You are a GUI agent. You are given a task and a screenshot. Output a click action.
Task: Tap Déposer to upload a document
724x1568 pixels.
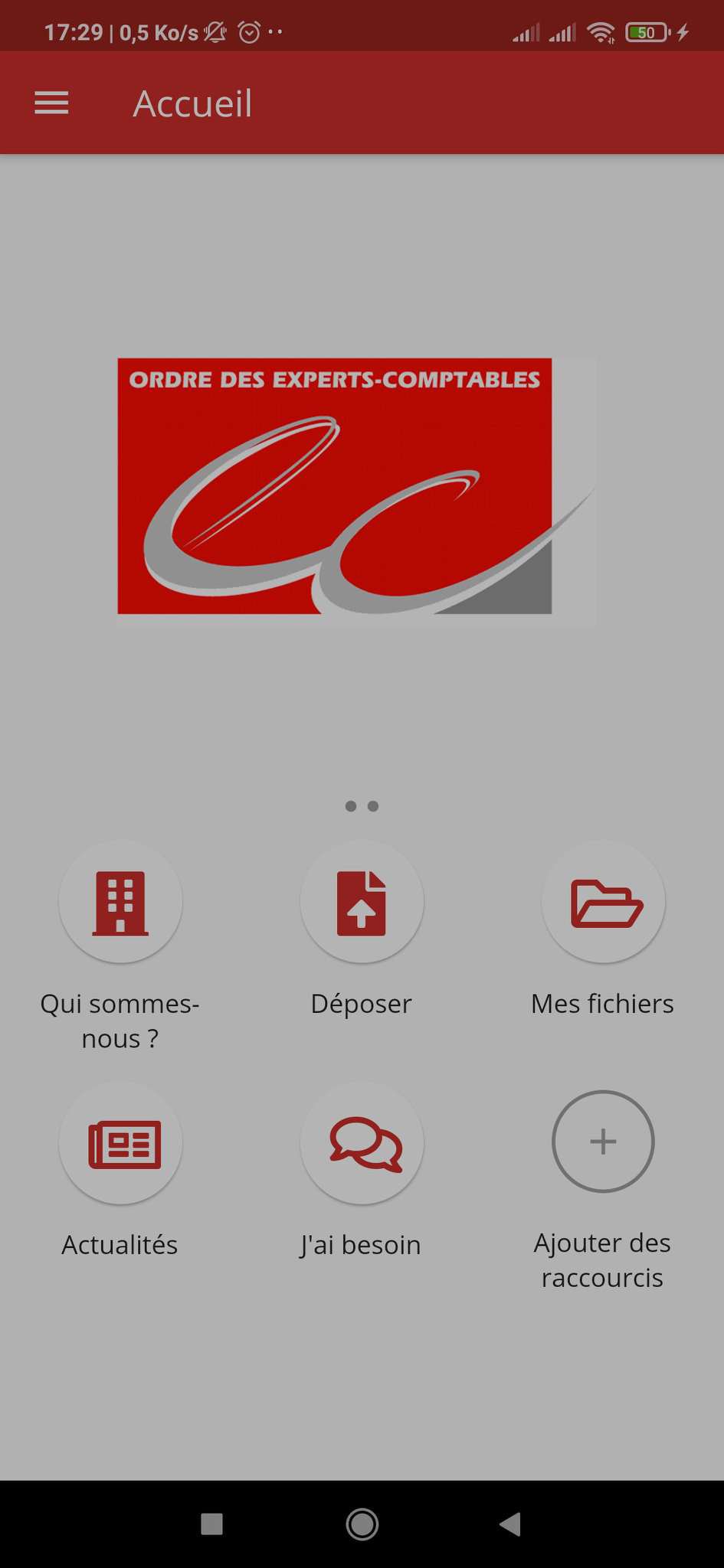point(362,902)
